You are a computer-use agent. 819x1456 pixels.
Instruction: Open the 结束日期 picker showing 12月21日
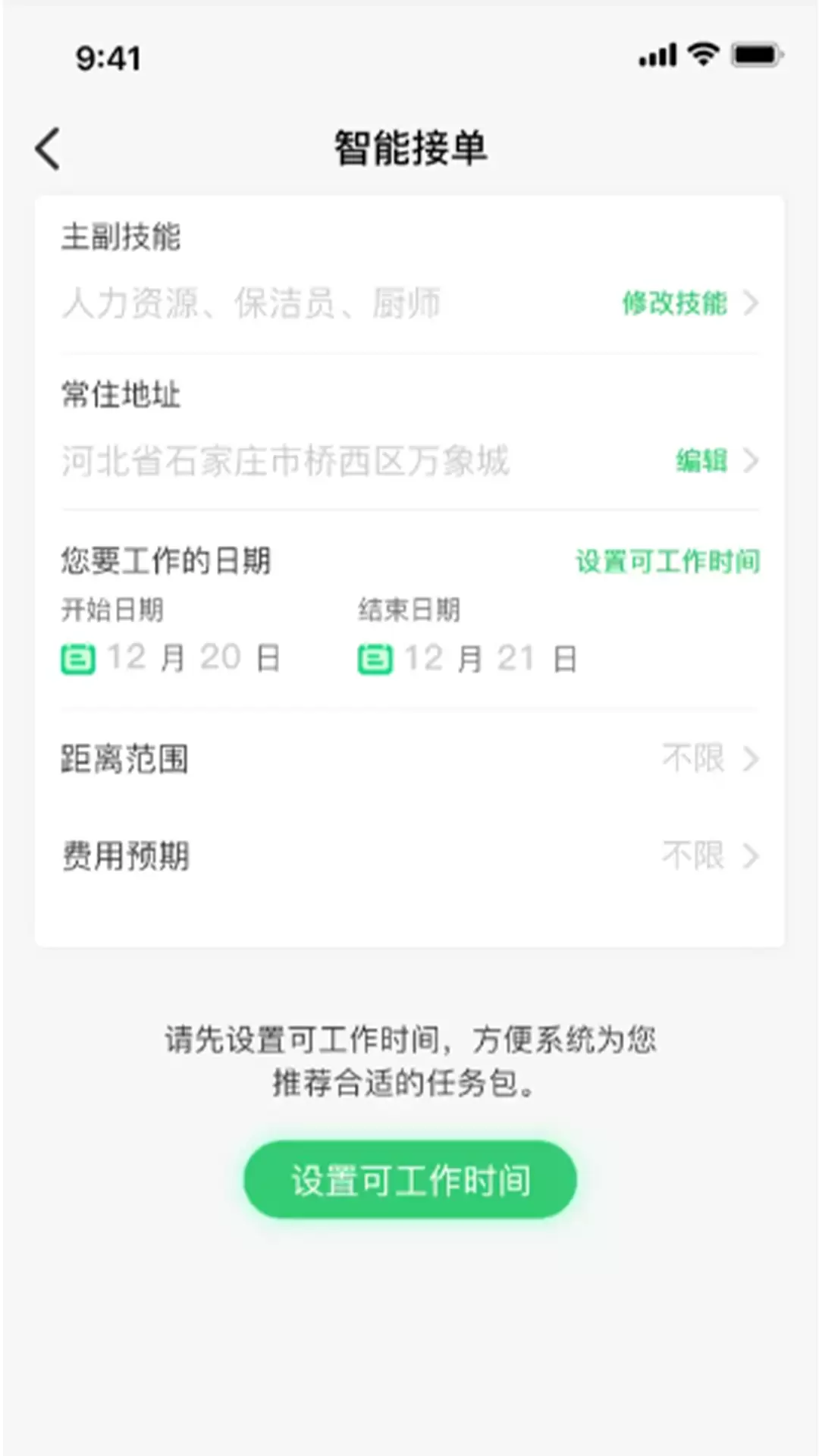point(467,658)
